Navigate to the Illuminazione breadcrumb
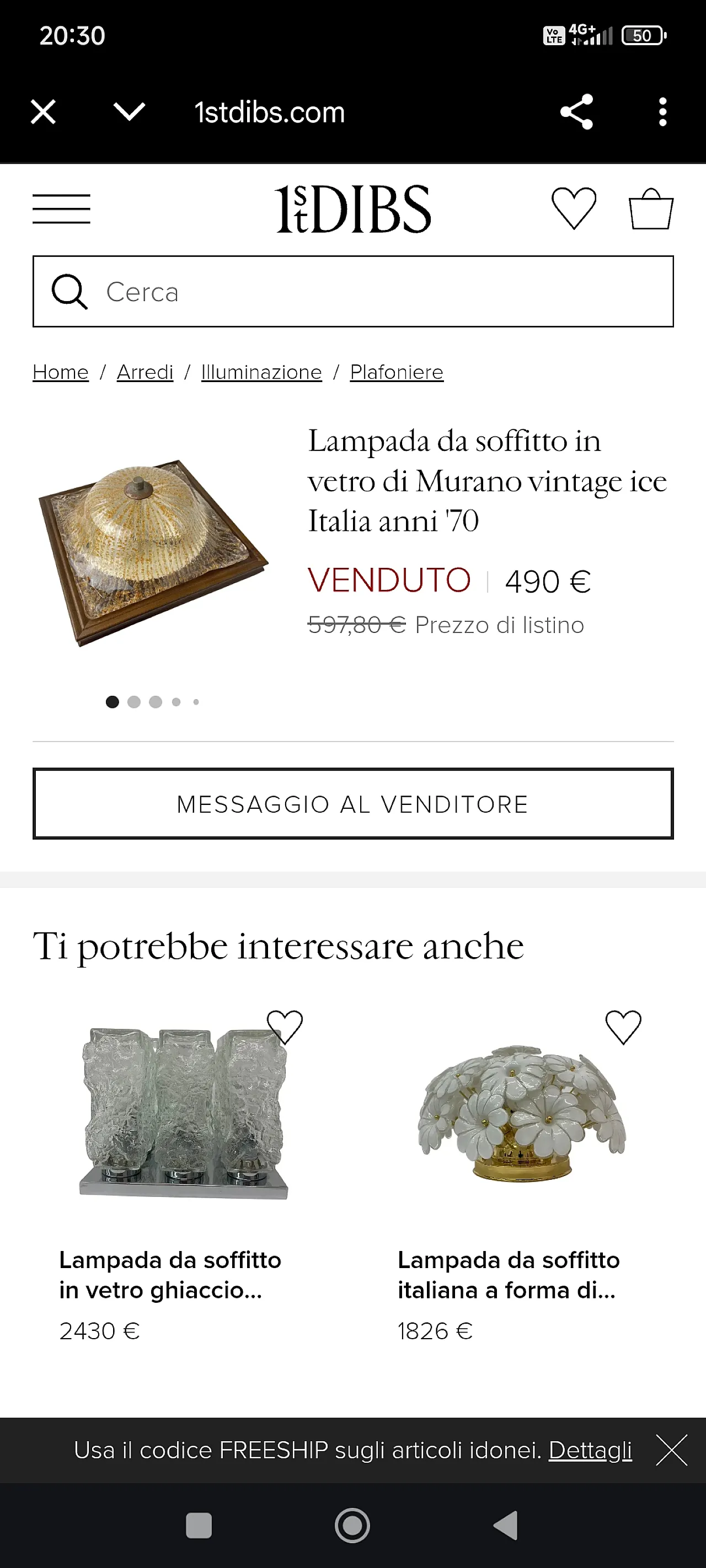 [x=261, y=371]
